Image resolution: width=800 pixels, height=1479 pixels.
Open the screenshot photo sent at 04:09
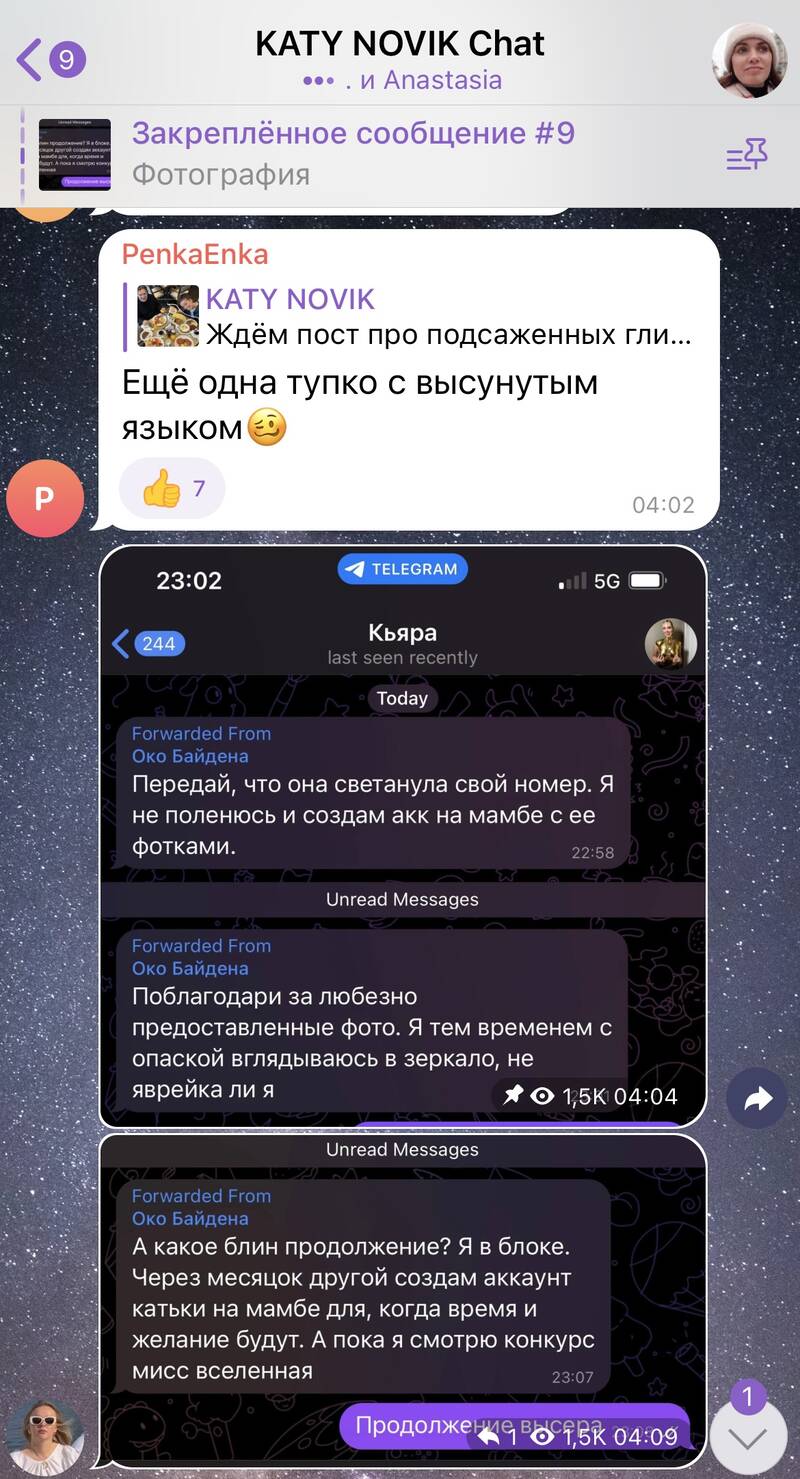pyautogui.click(x=403, y=1298)
